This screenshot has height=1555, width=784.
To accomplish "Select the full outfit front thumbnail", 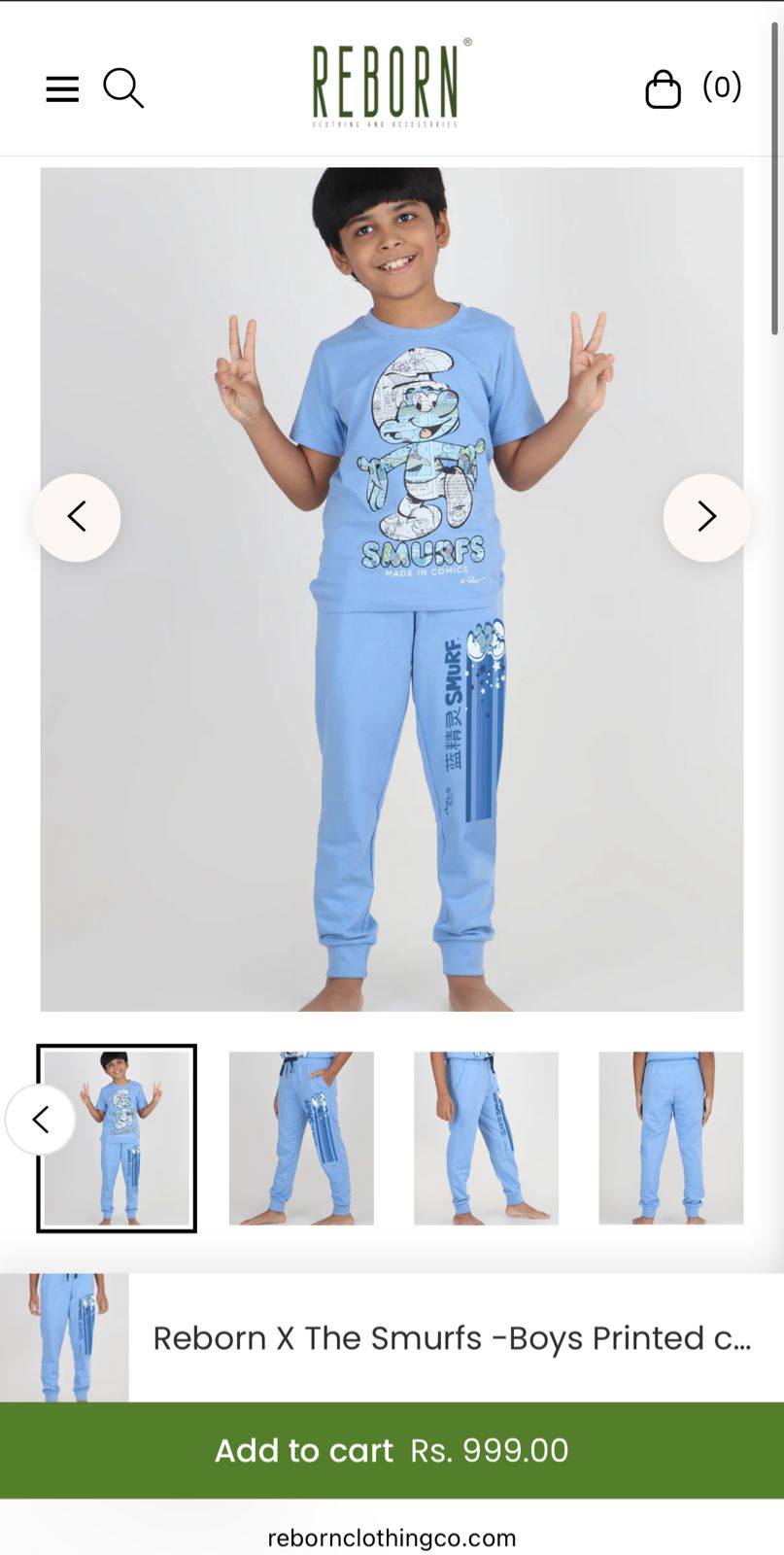I will pos(118,1138).
